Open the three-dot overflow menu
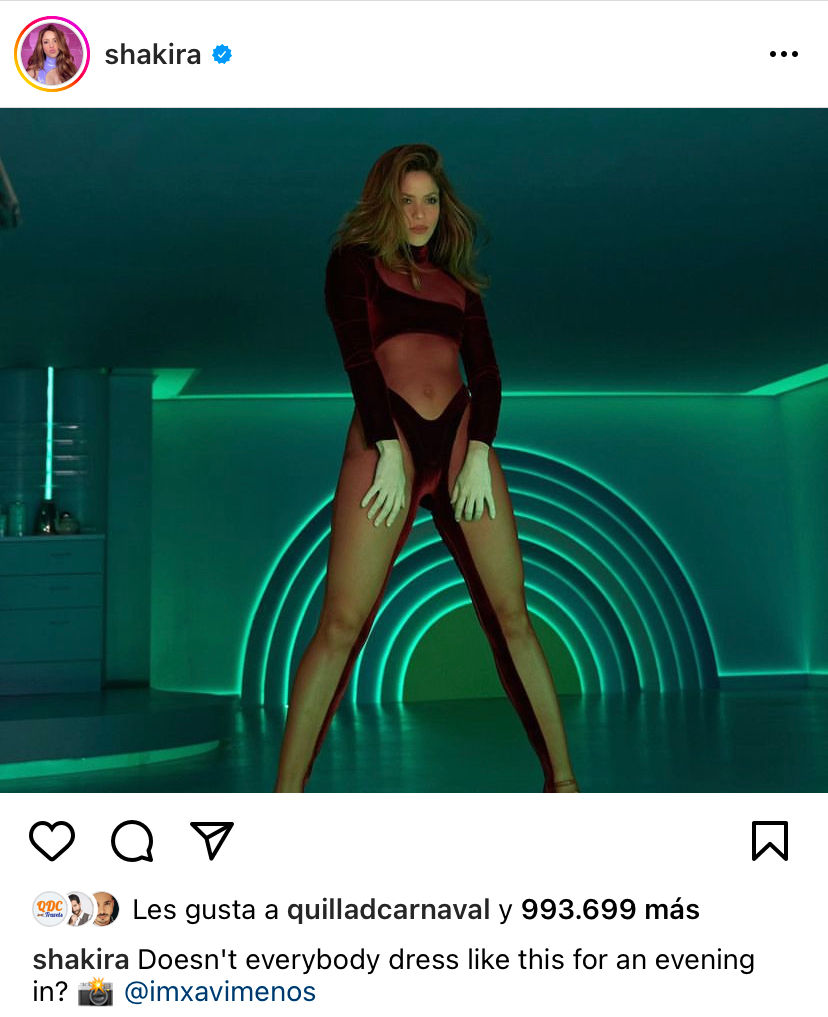Viewport: 828px width, 1017px height. coord(784,54)
